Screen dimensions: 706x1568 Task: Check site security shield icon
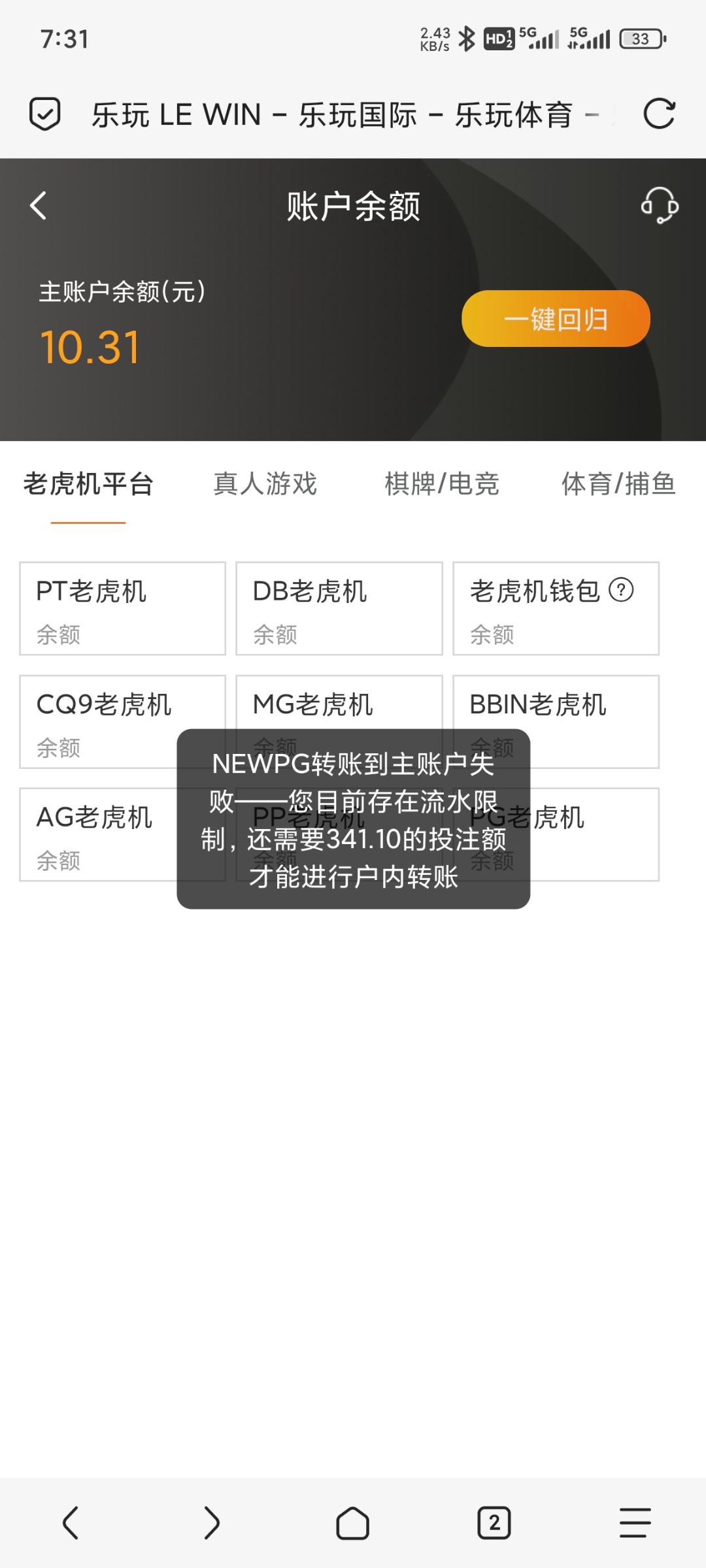(x=45, y=114)
